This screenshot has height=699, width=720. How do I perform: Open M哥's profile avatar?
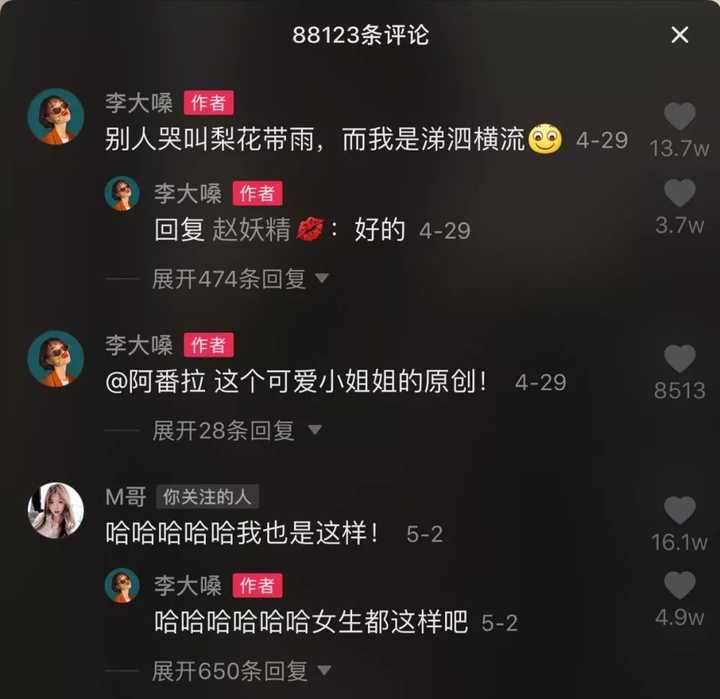point(55,510)
